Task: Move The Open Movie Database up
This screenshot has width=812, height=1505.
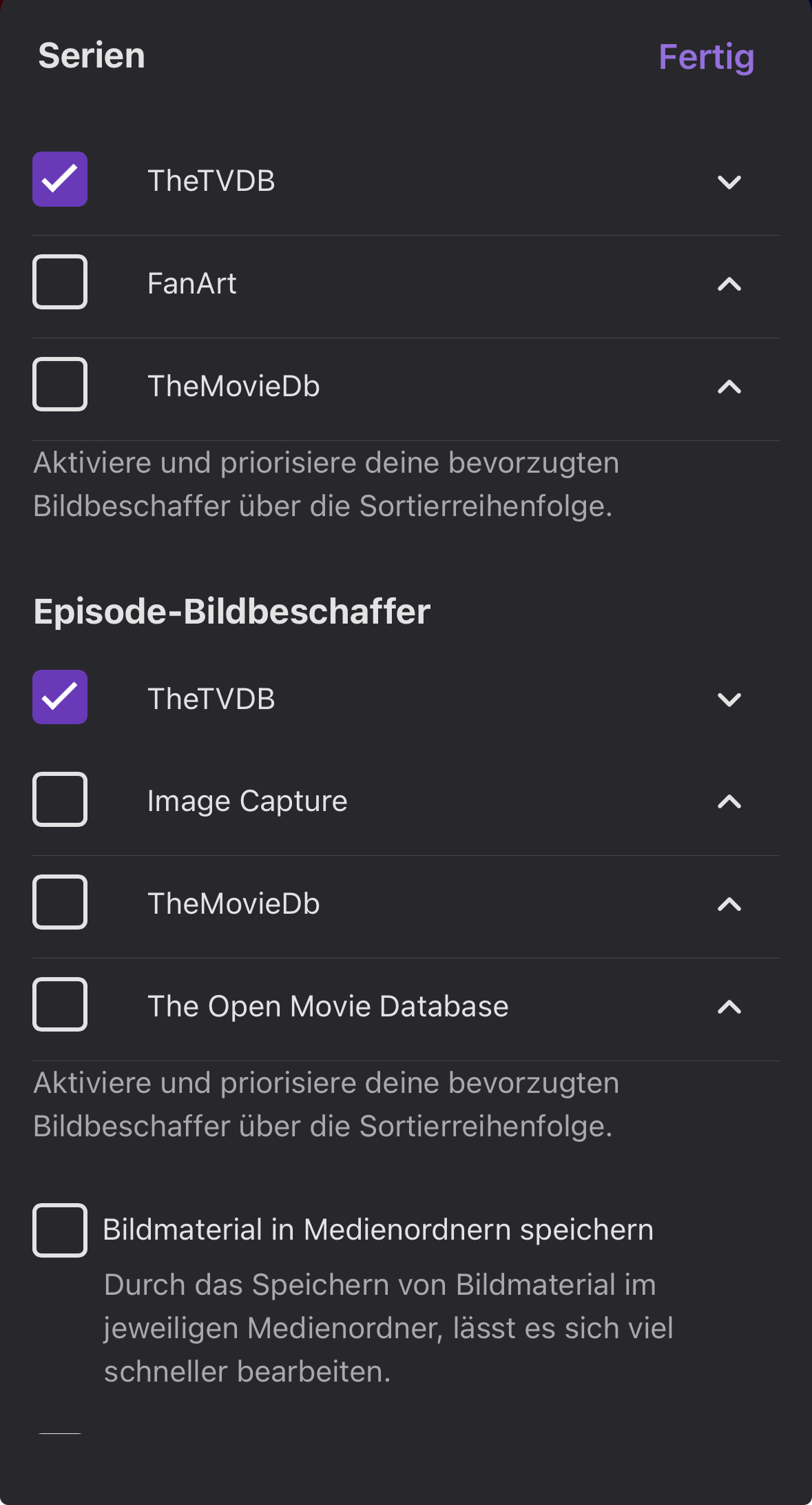Action: pos(729,1007)
